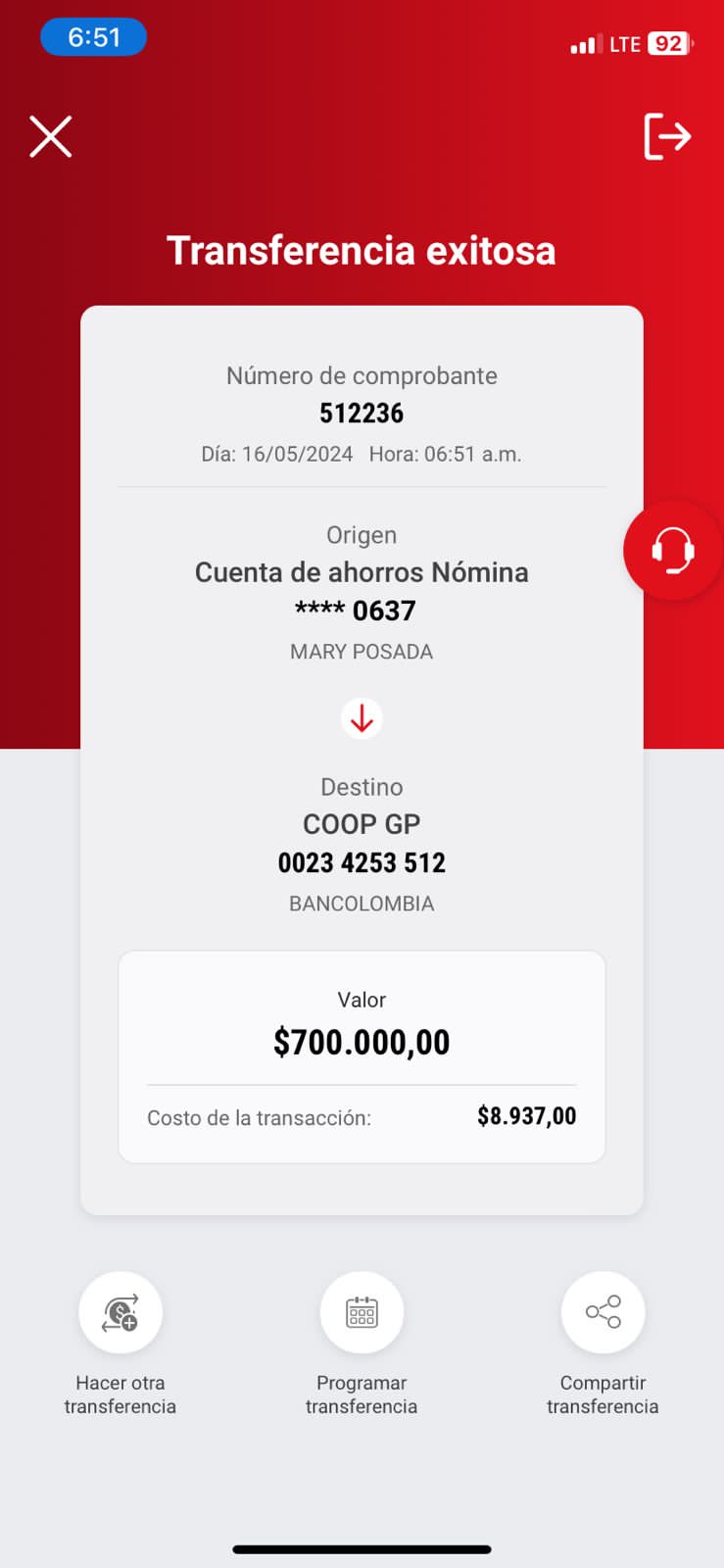The height and width of the screenshot is (1568, 724).
Task: Share the transfer receipt
Action: [x=603, y=1312]
